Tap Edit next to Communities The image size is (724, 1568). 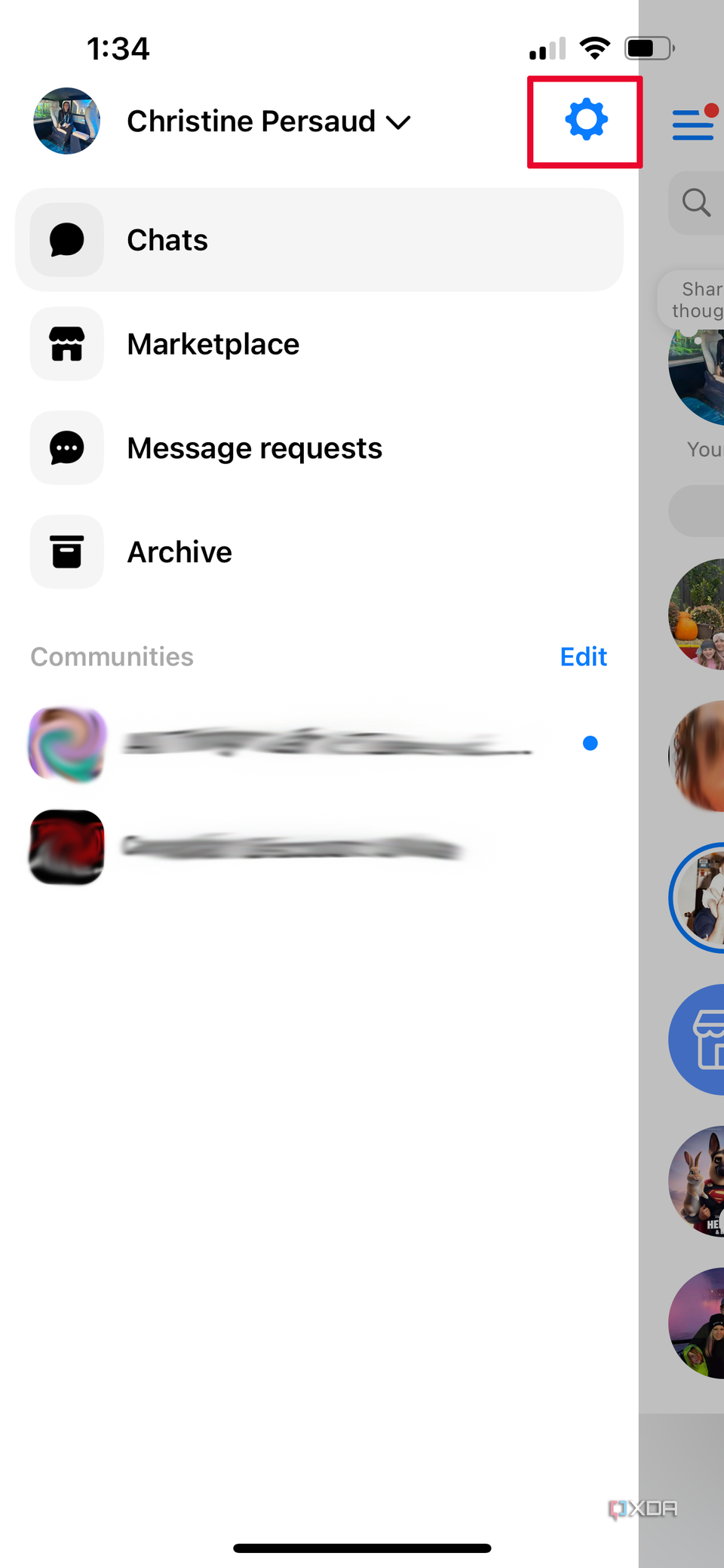583,656
